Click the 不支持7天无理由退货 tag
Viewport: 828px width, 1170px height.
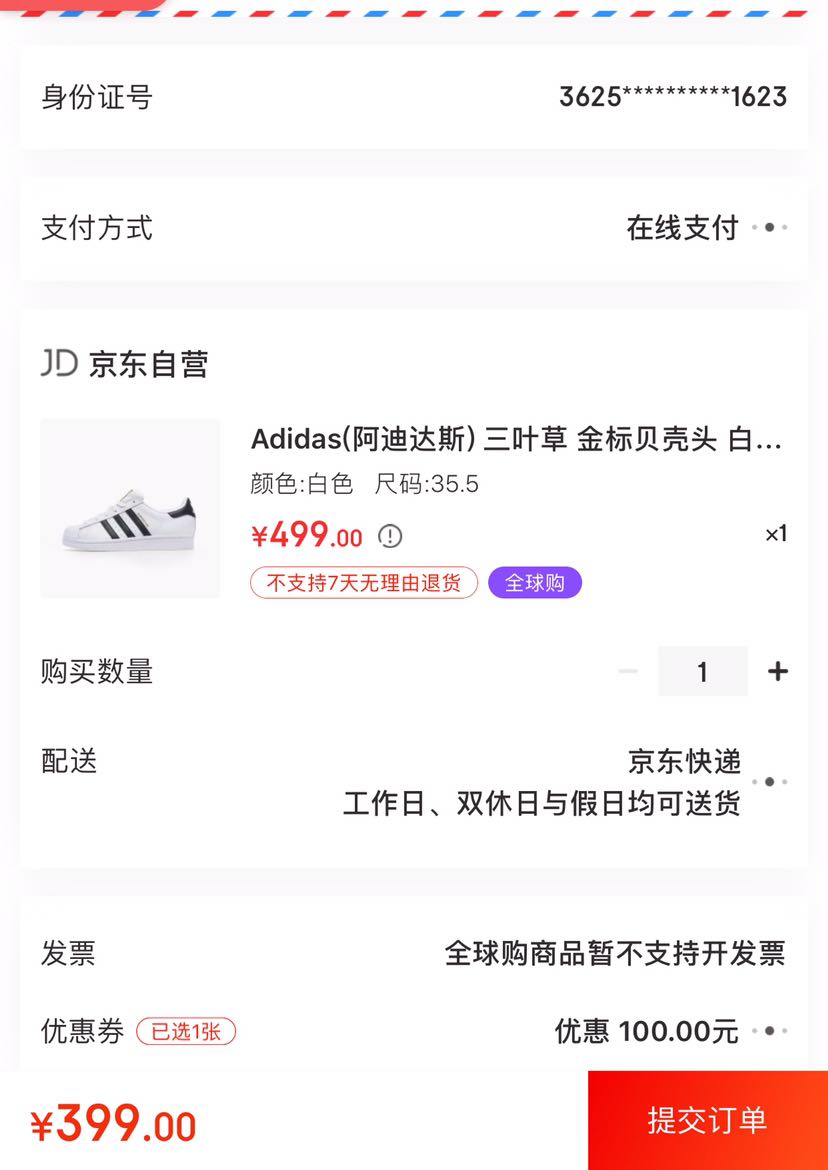363,581
